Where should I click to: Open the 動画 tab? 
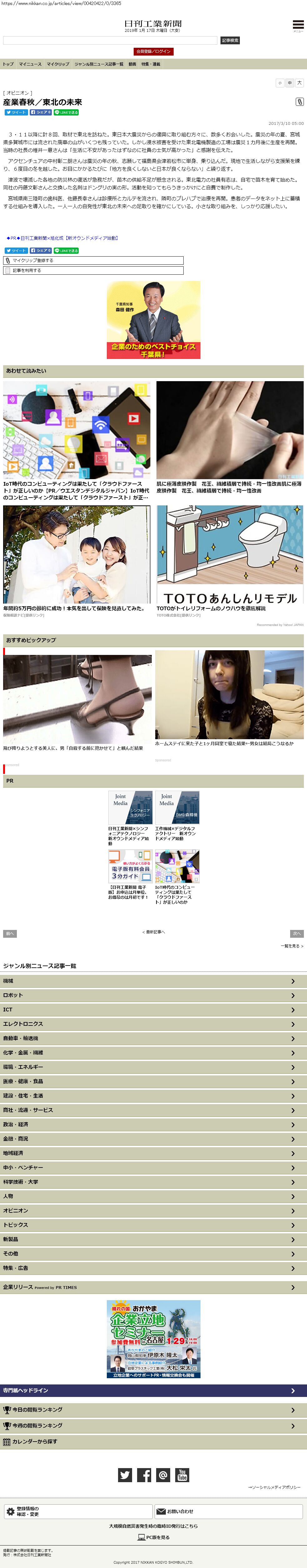click(132, 64)
